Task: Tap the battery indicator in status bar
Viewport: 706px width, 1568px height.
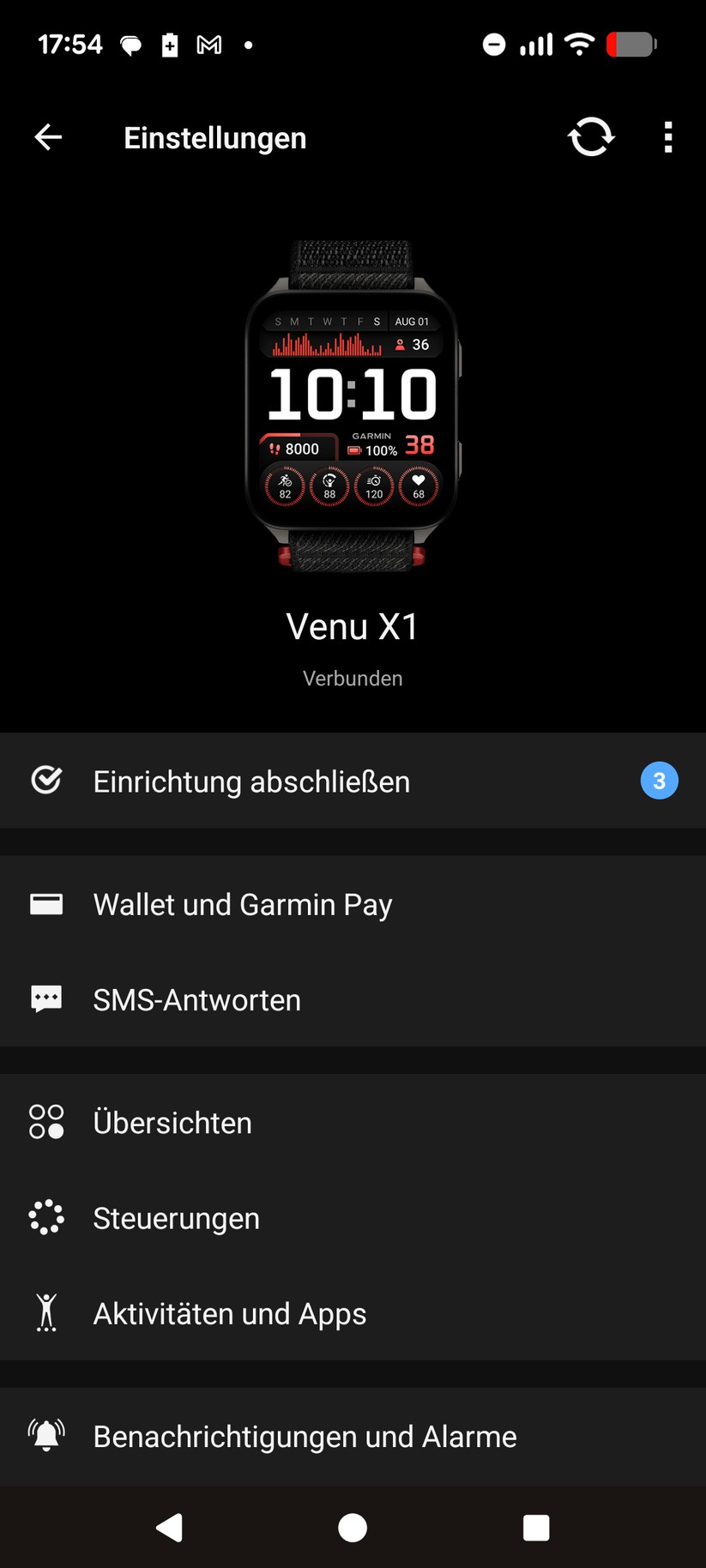Action: [632, 44]
